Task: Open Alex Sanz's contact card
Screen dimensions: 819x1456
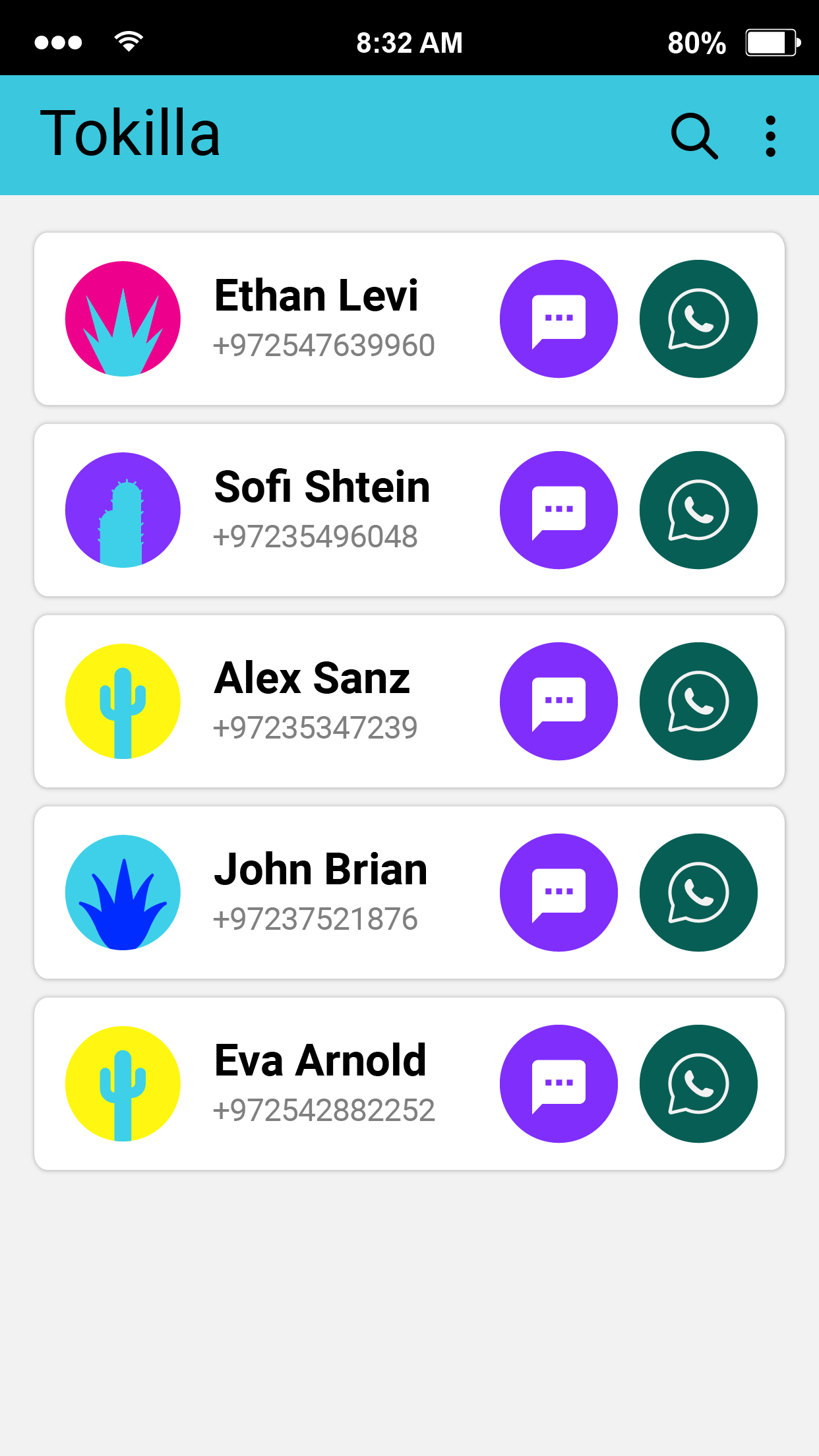Action: pyautogui.click(x=409, y=701)
